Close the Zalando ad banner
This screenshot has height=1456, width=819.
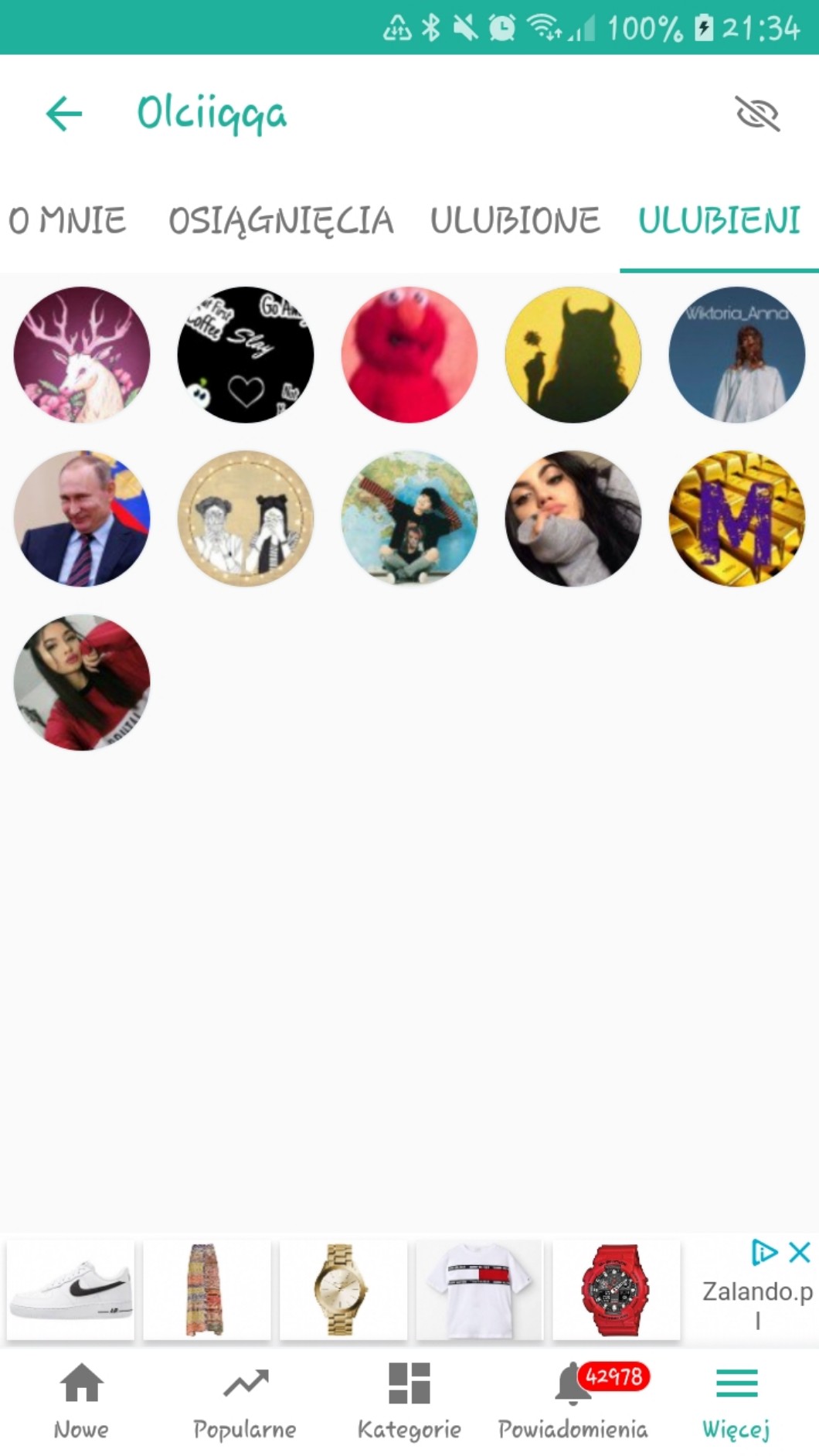click(x=800, y=1251)
